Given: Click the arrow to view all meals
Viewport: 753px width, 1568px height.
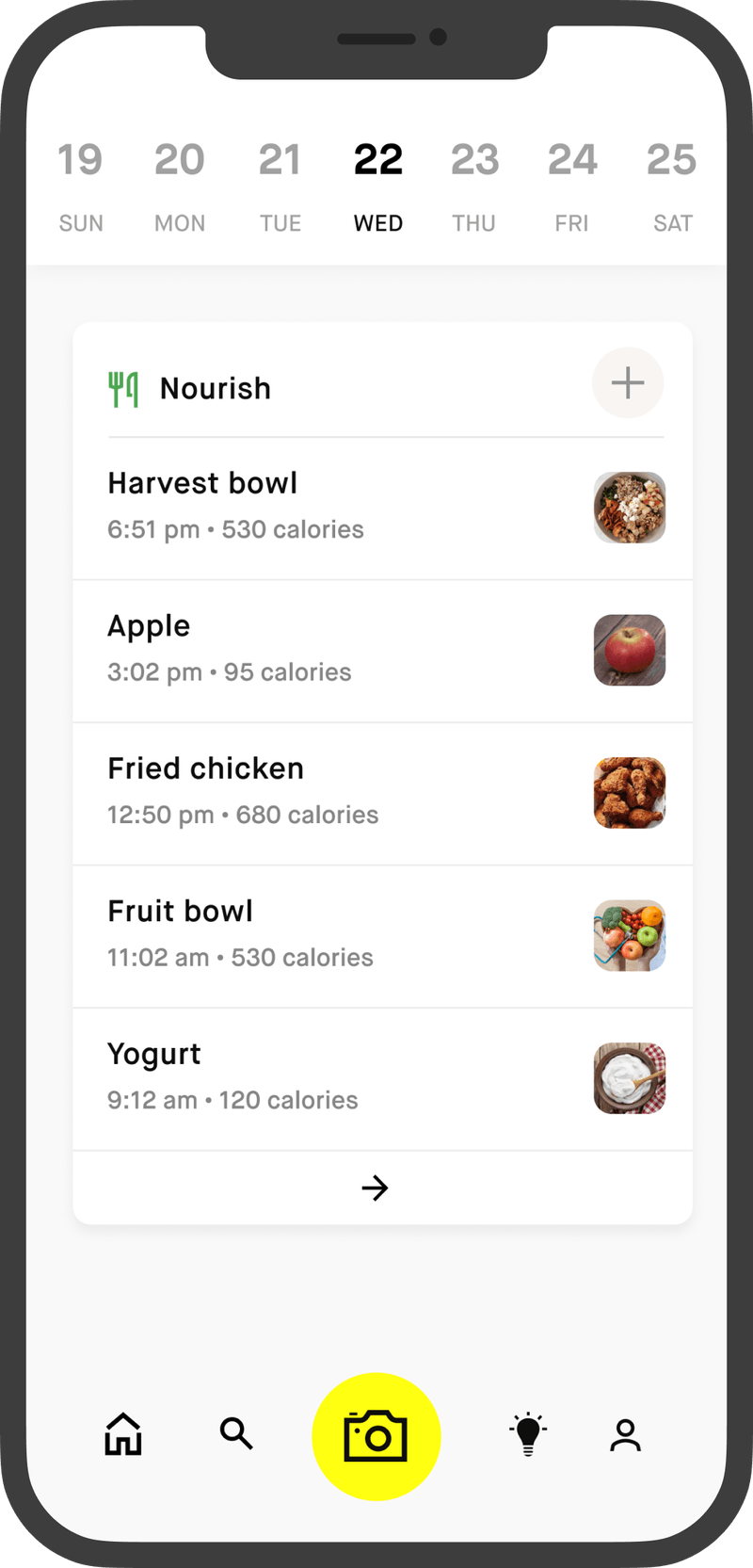Looking at the screenshot, I should pos(375,1188).
